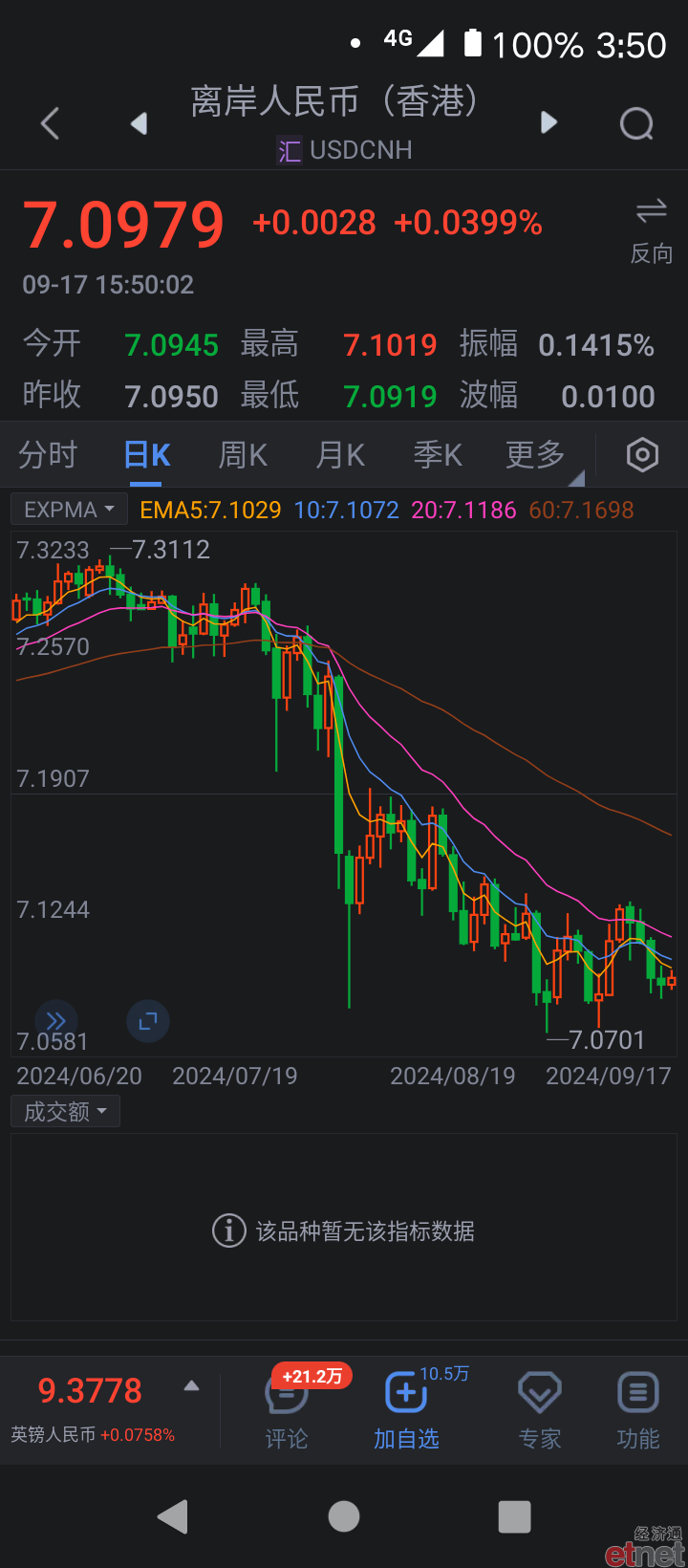Expand the 更多 chart period options
The width and height of the screenshot is (688, 1568).
click(x=537, y=455)
